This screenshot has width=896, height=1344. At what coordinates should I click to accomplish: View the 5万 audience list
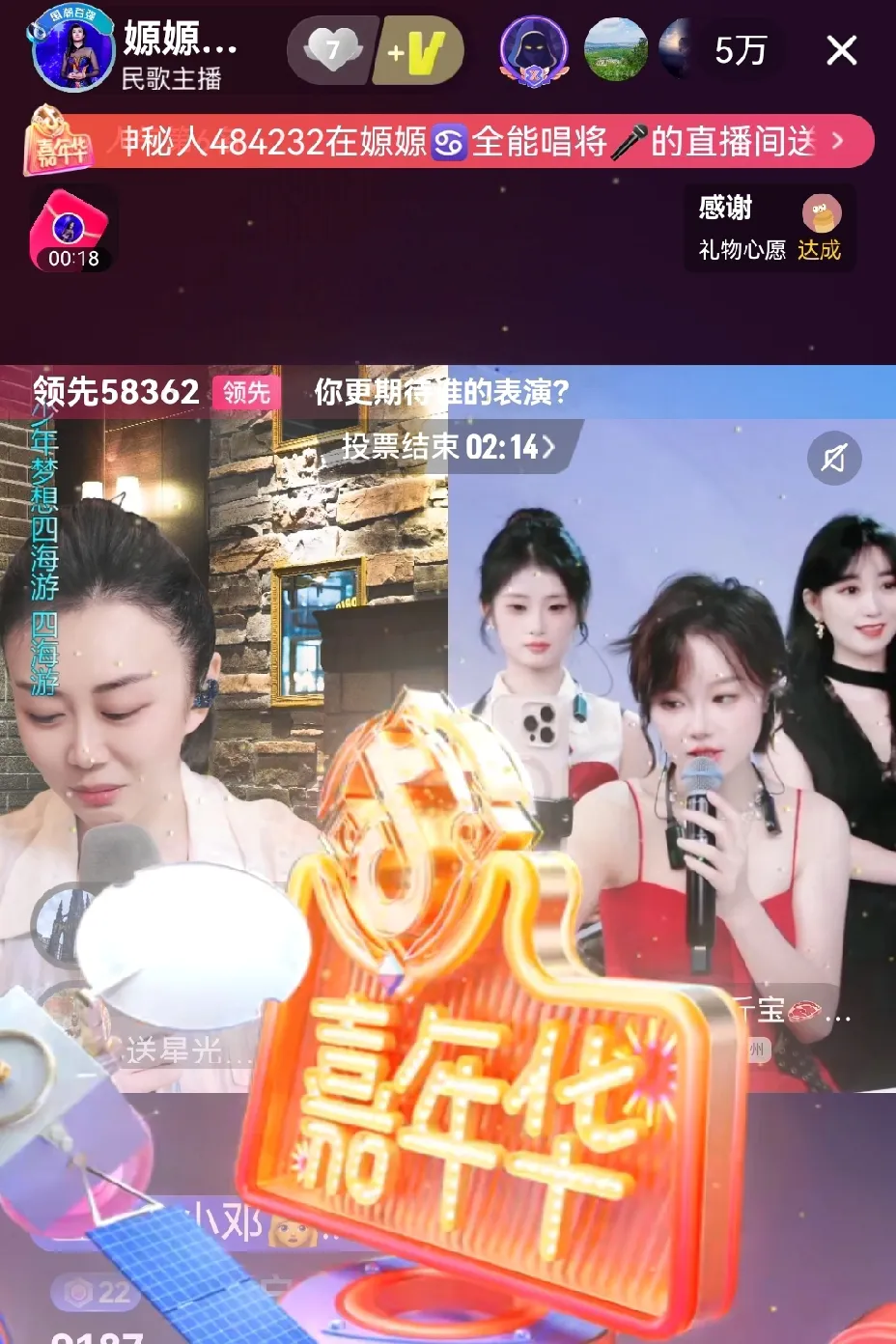click(x=740, y=50)
